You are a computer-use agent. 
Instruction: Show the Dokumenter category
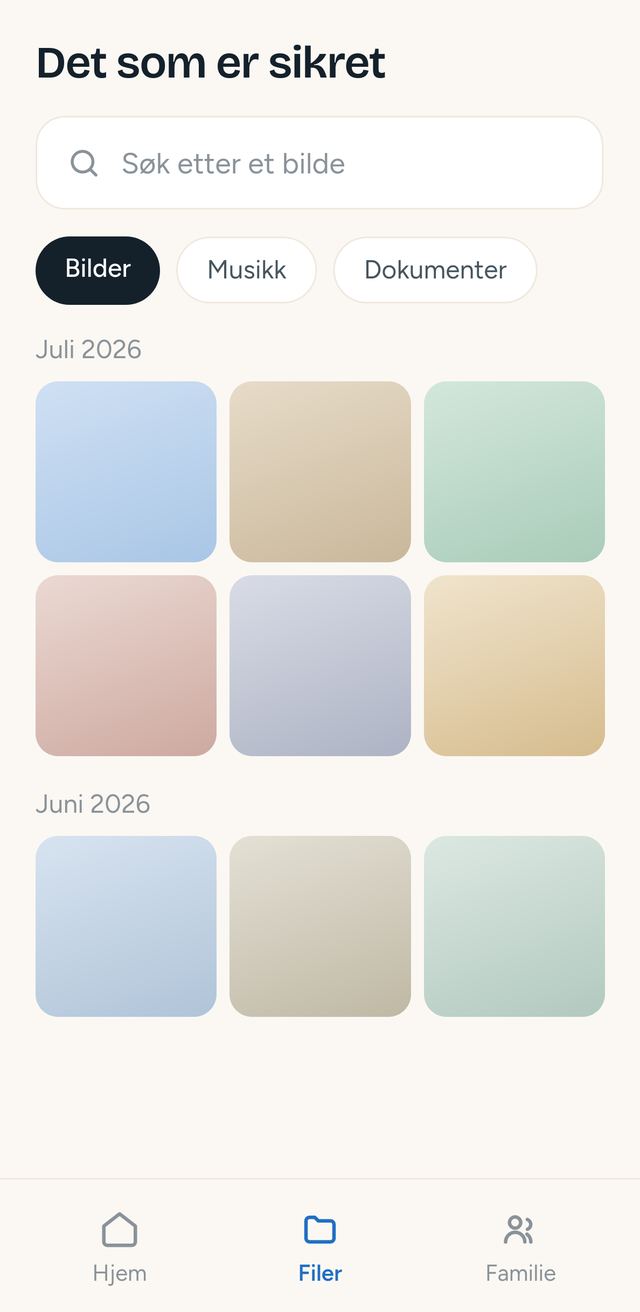pos(435,270)
